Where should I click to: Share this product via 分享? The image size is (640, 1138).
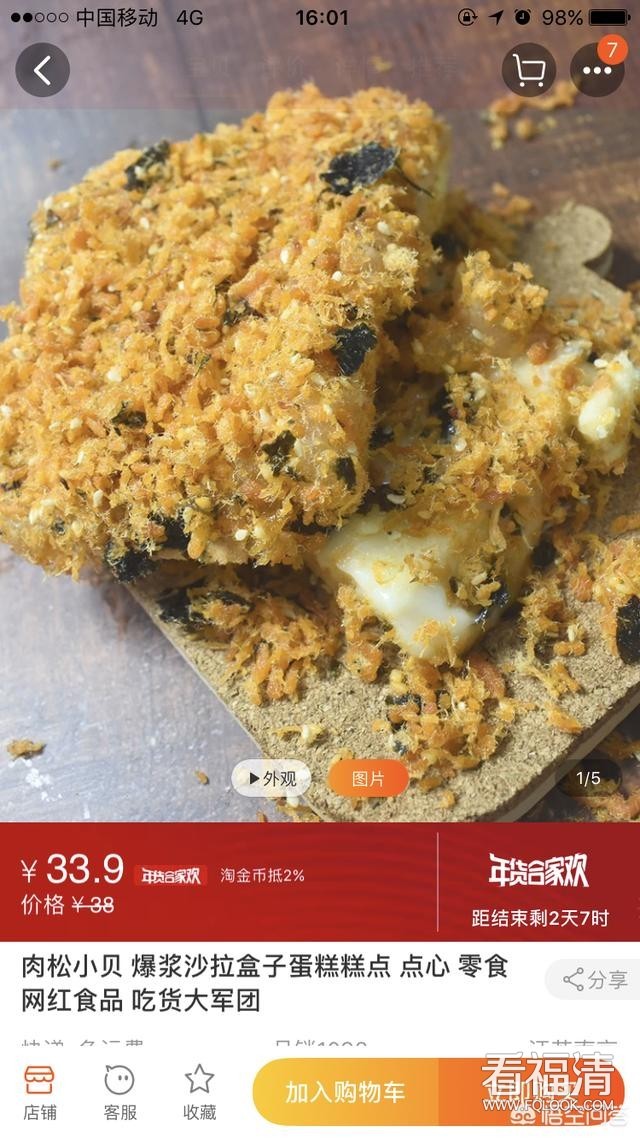click(594, 980)
